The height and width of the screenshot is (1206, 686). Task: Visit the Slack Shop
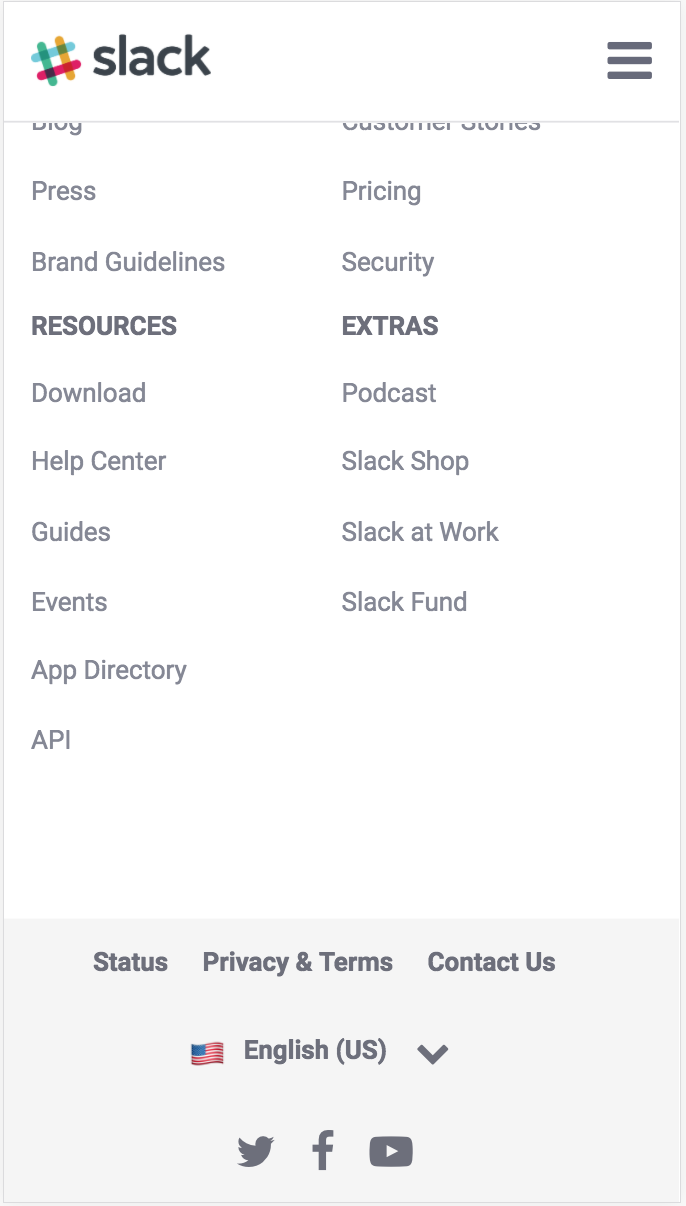[405, 461]
